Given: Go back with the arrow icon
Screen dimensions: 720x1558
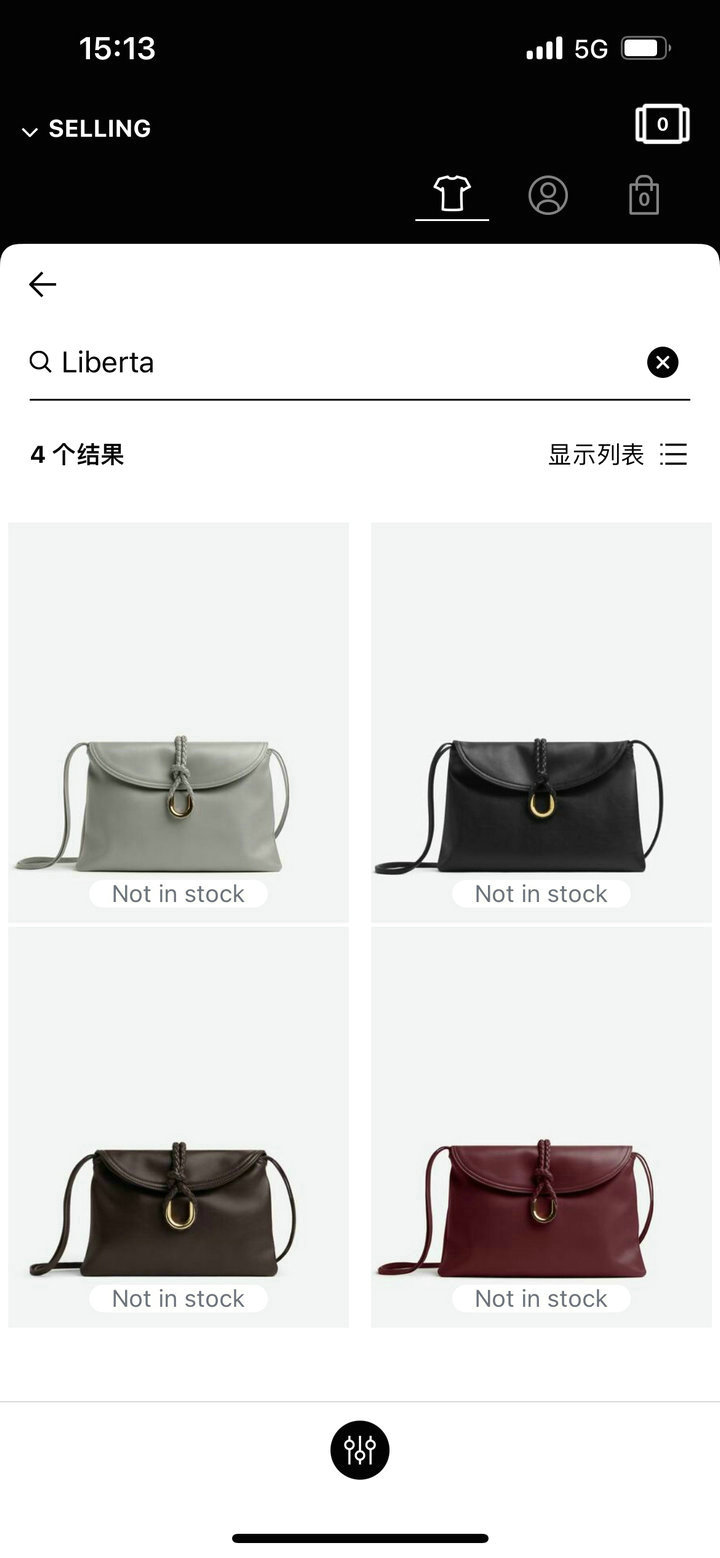Looking at the screenshot, I should (43, 285).
